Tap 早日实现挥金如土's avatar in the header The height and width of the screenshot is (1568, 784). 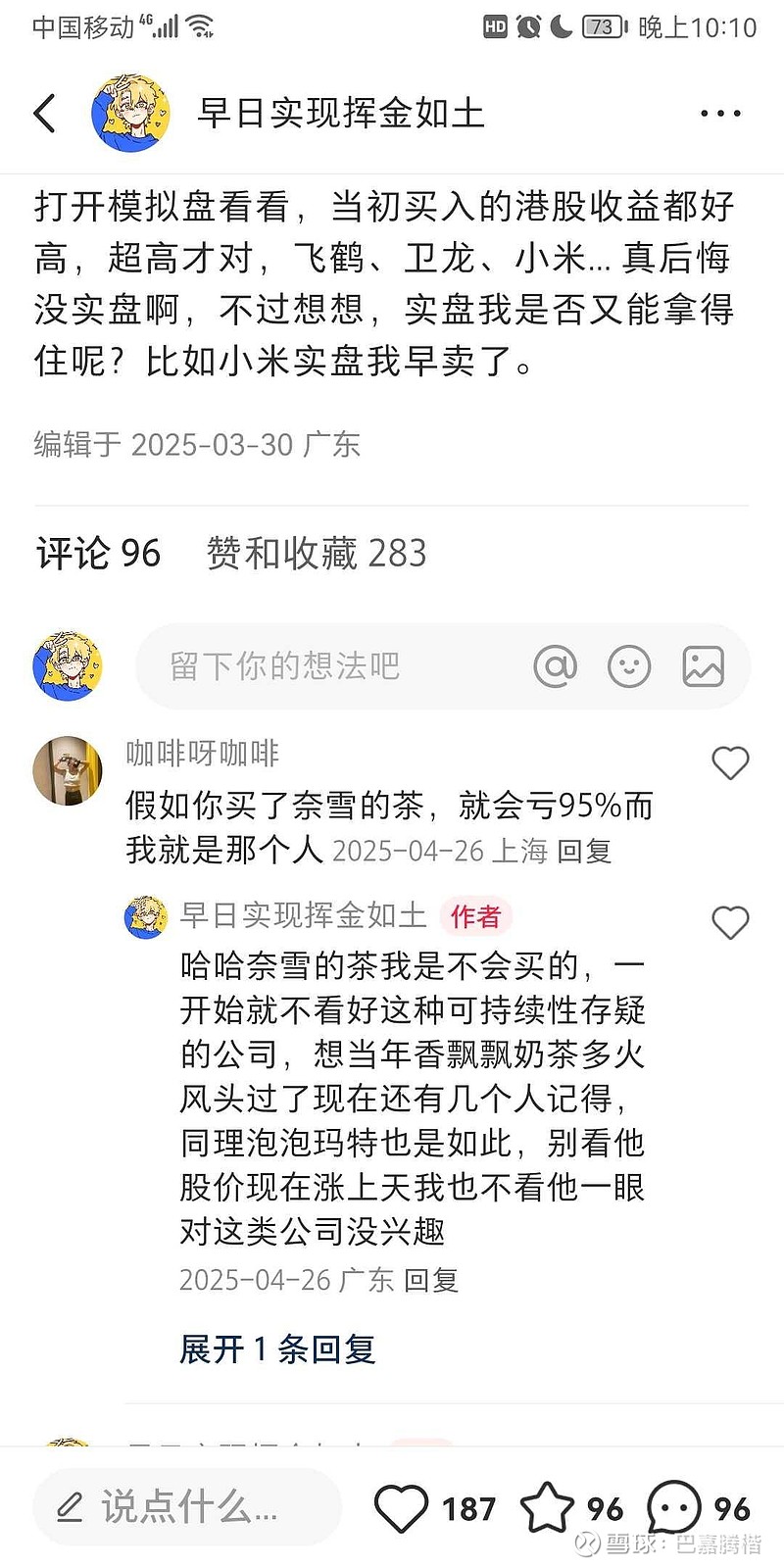click(x=131, y=112)
